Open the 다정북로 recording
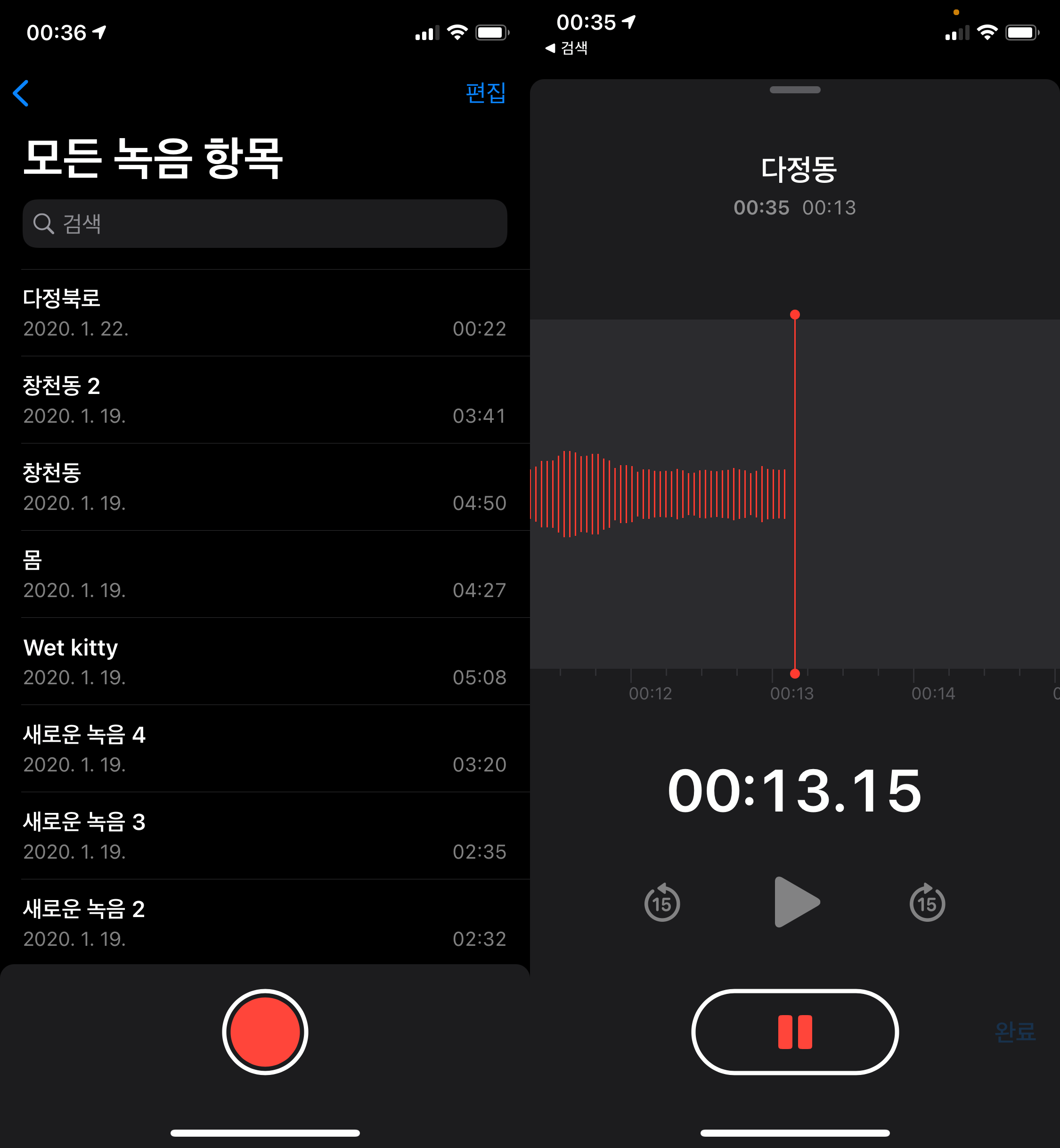 click(x=264, y=312)
